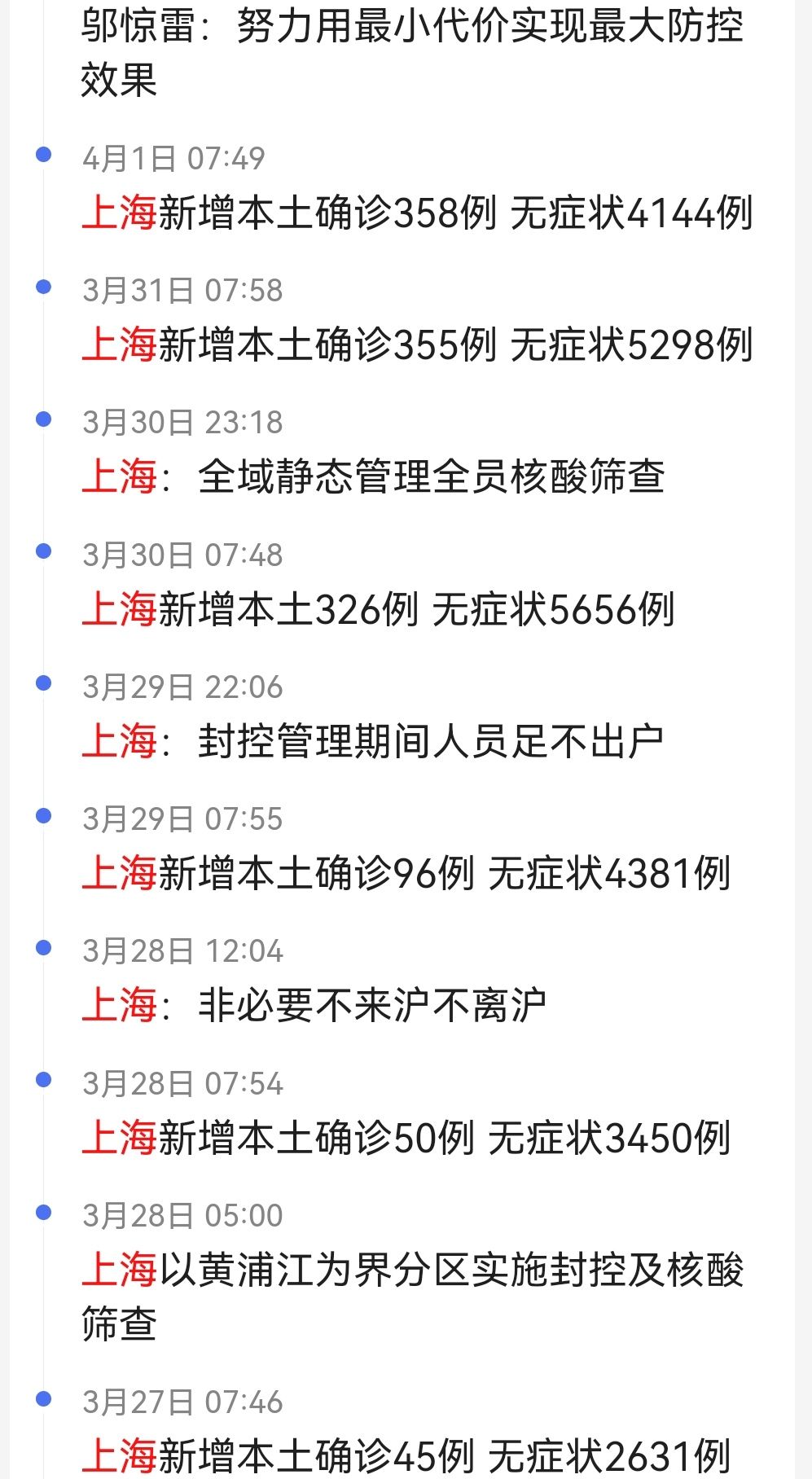Open the March 27 news on 确诊45例
Viewport: 812px width, 1479px height.
coord(406,1455)
